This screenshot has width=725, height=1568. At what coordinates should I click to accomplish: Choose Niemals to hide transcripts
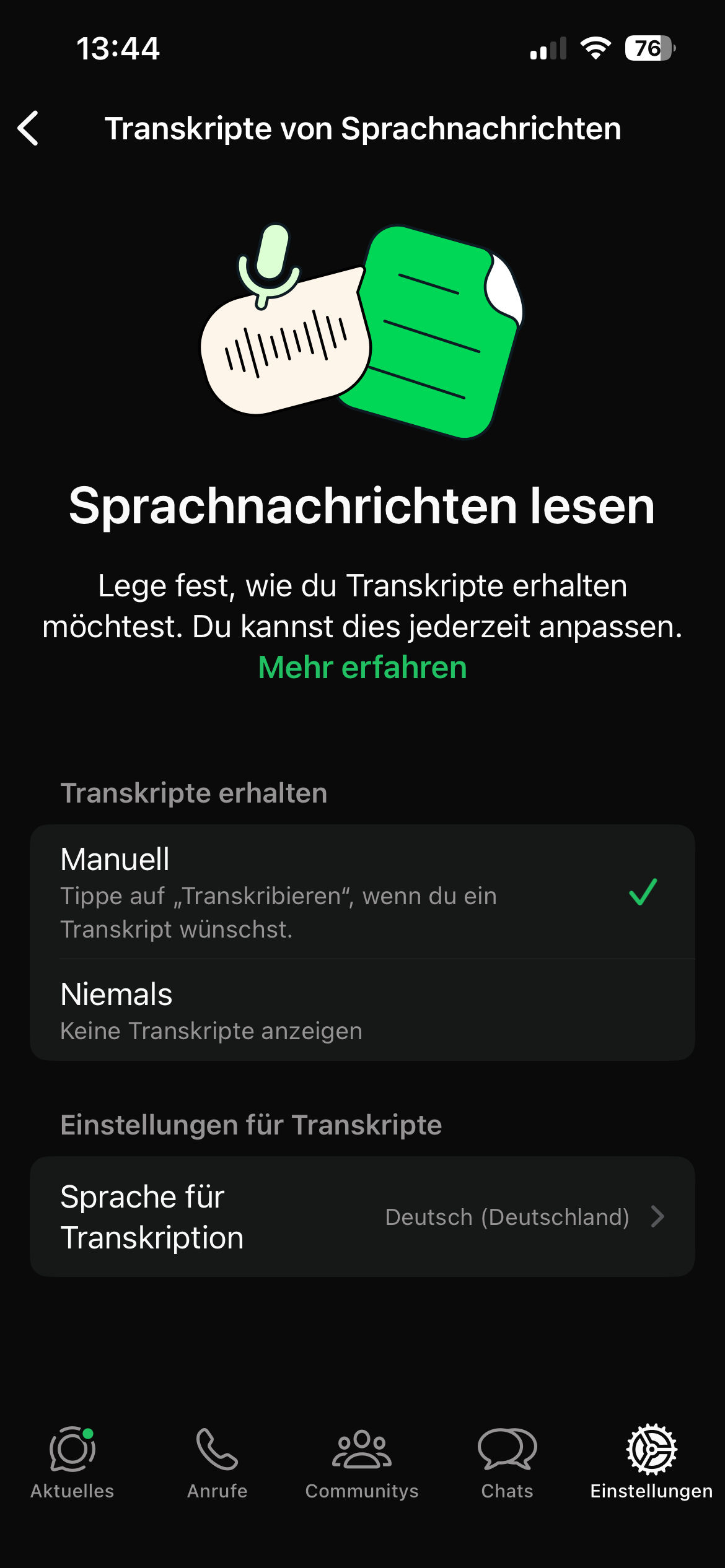point(362,1011)
